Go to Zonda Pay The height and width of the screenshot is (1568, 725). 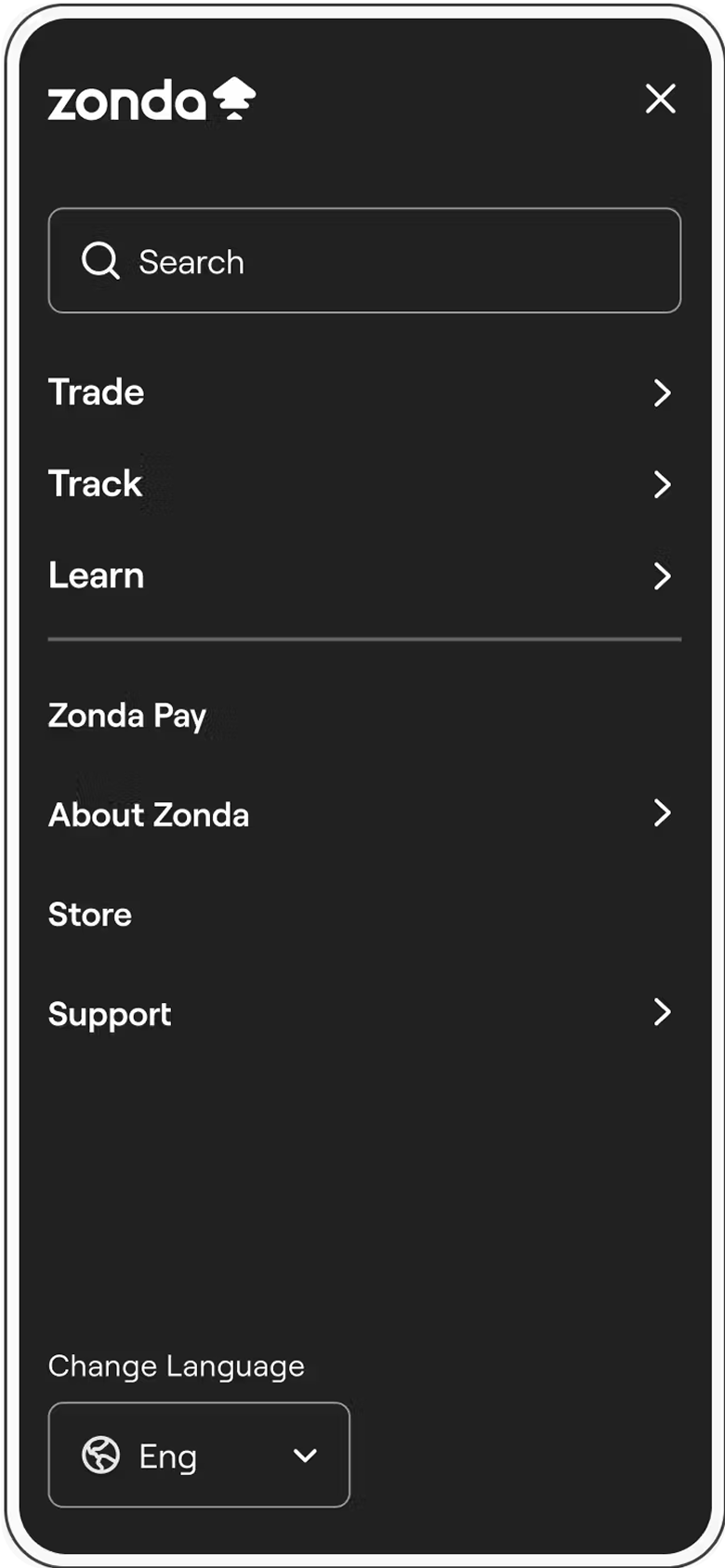(127, 716)
